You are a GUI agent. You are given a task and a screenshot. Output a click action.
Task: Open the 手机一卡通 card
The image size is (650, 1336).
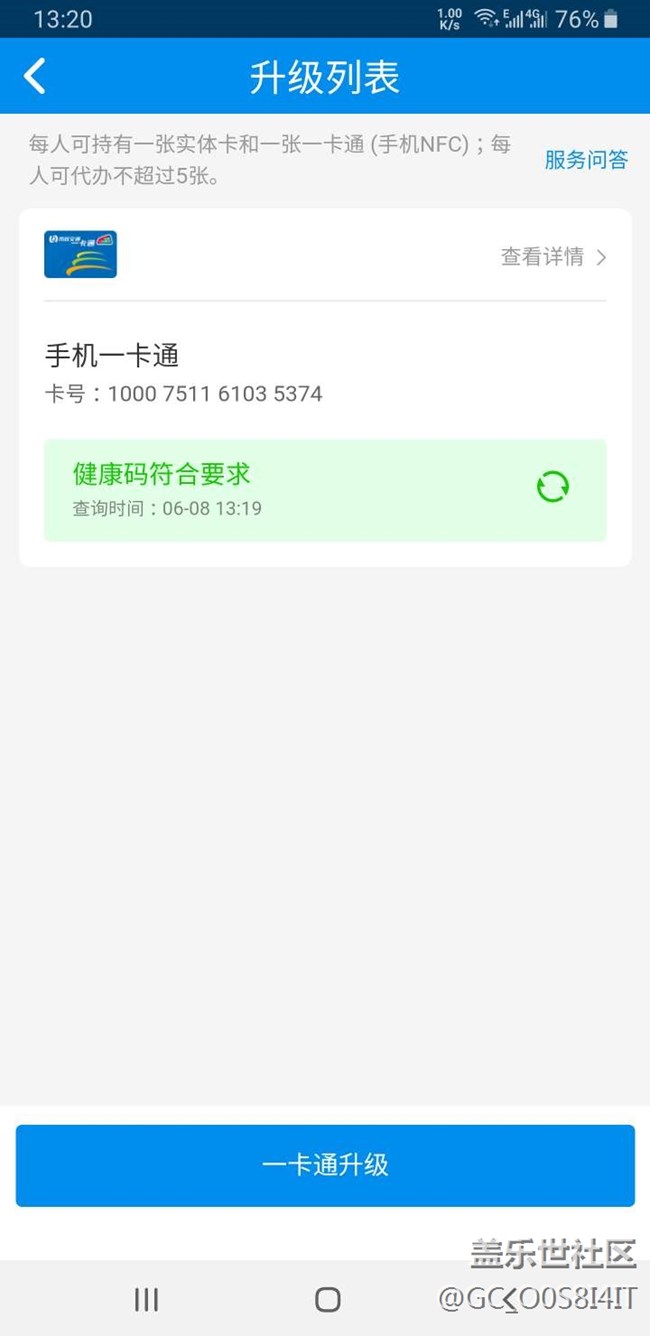click(325, 388)
